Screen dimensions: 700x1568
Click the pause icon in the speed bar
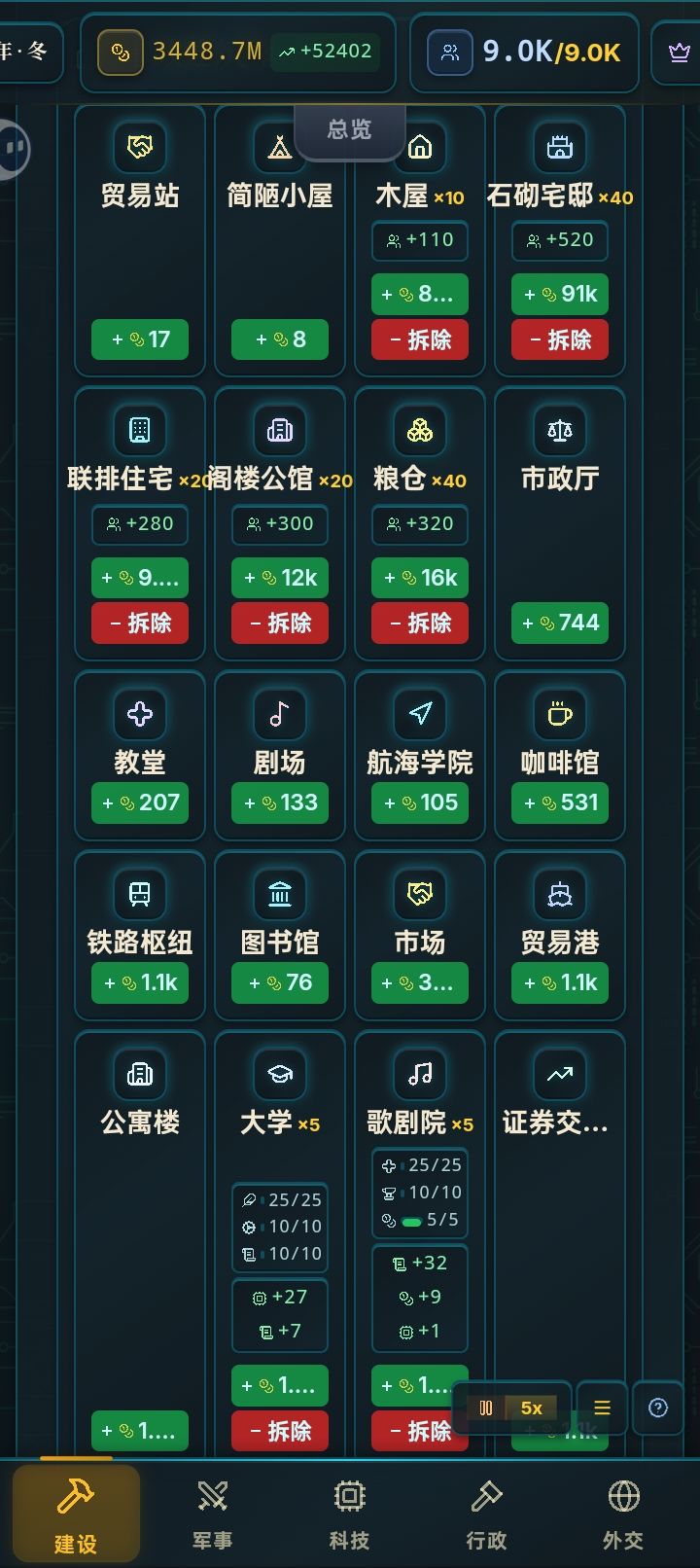coord(487,1408)
